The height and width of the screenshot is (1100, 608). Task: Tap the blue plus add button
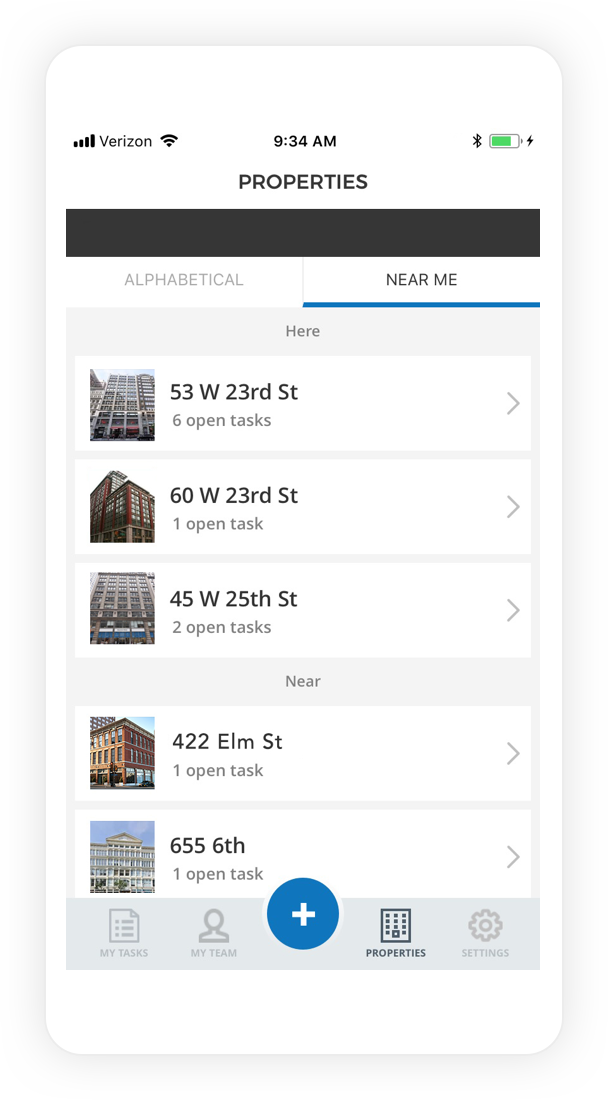point(303,914)
